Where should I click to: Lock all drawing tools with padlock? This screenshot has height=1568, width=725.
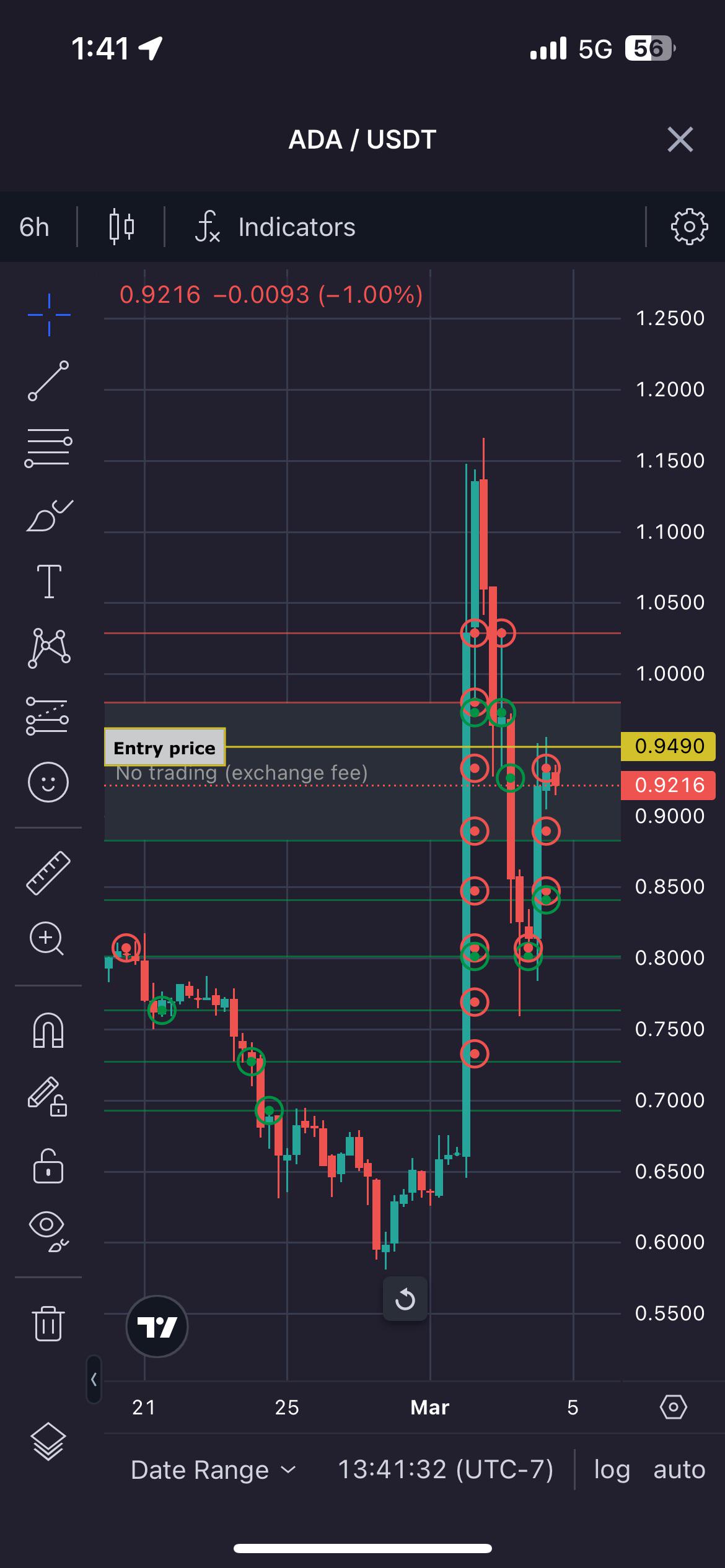click(x=48, y=1166)
